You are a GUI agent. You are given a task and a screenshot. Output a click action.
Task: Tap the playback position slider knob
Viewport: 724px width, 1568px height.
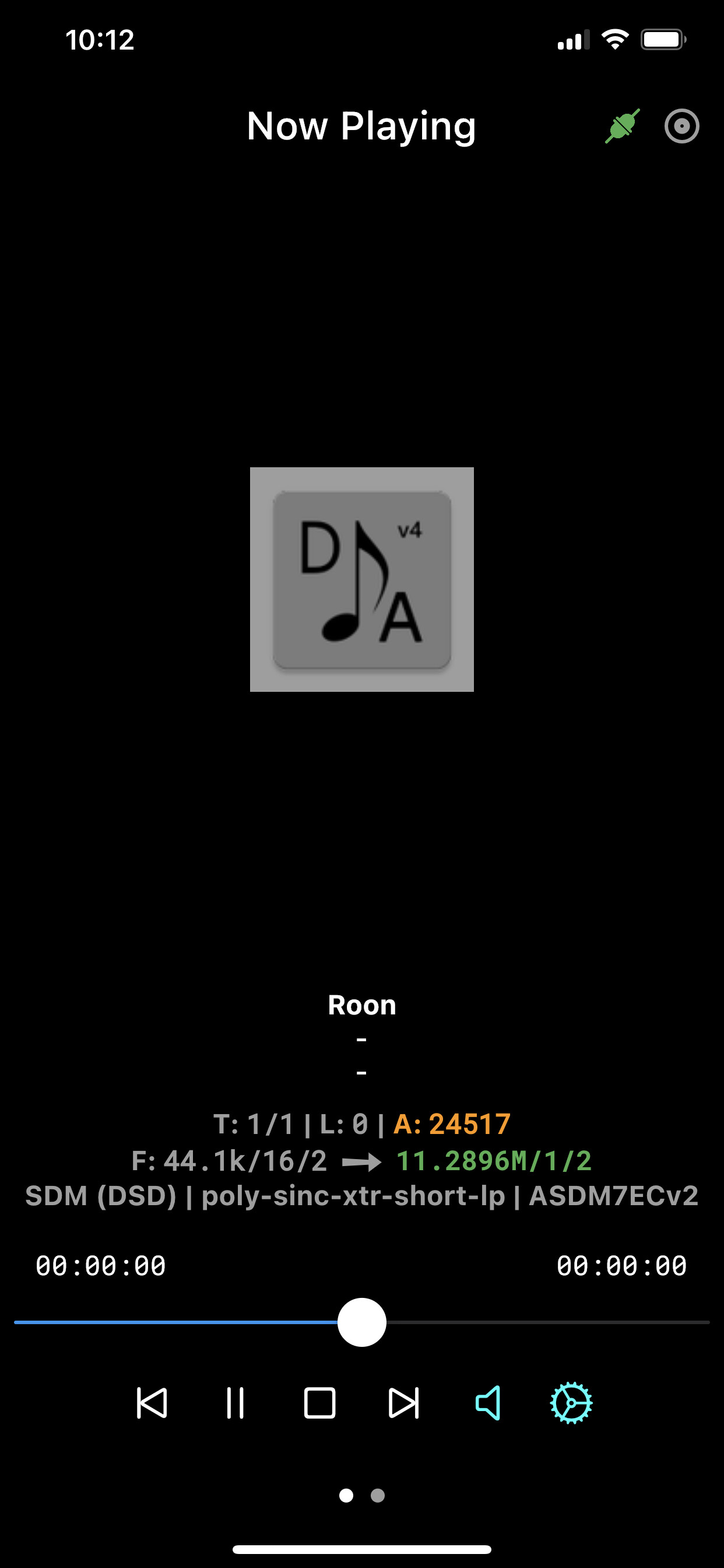pyautogui.click(x=362, y=1322)
